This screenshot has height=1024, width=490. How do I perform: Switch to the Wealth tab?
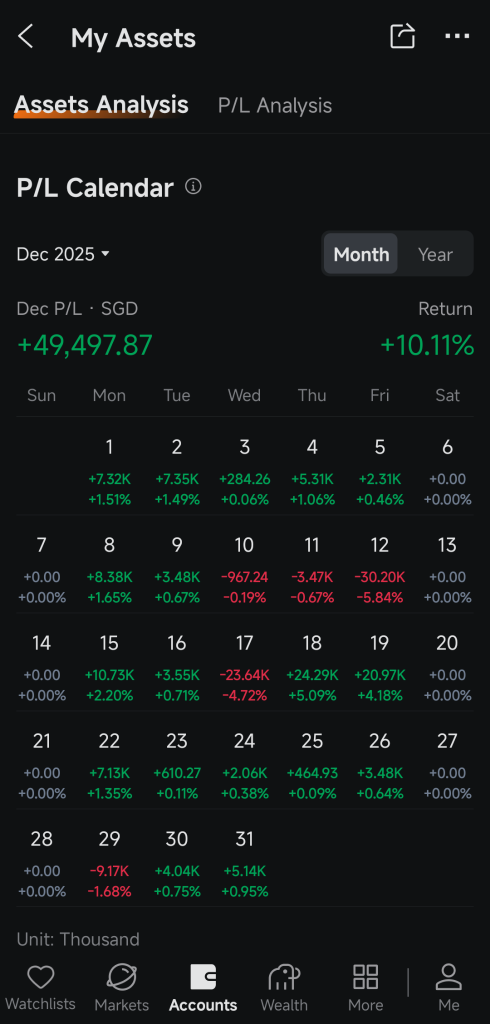pyautogui.click(x=284, y=988)
